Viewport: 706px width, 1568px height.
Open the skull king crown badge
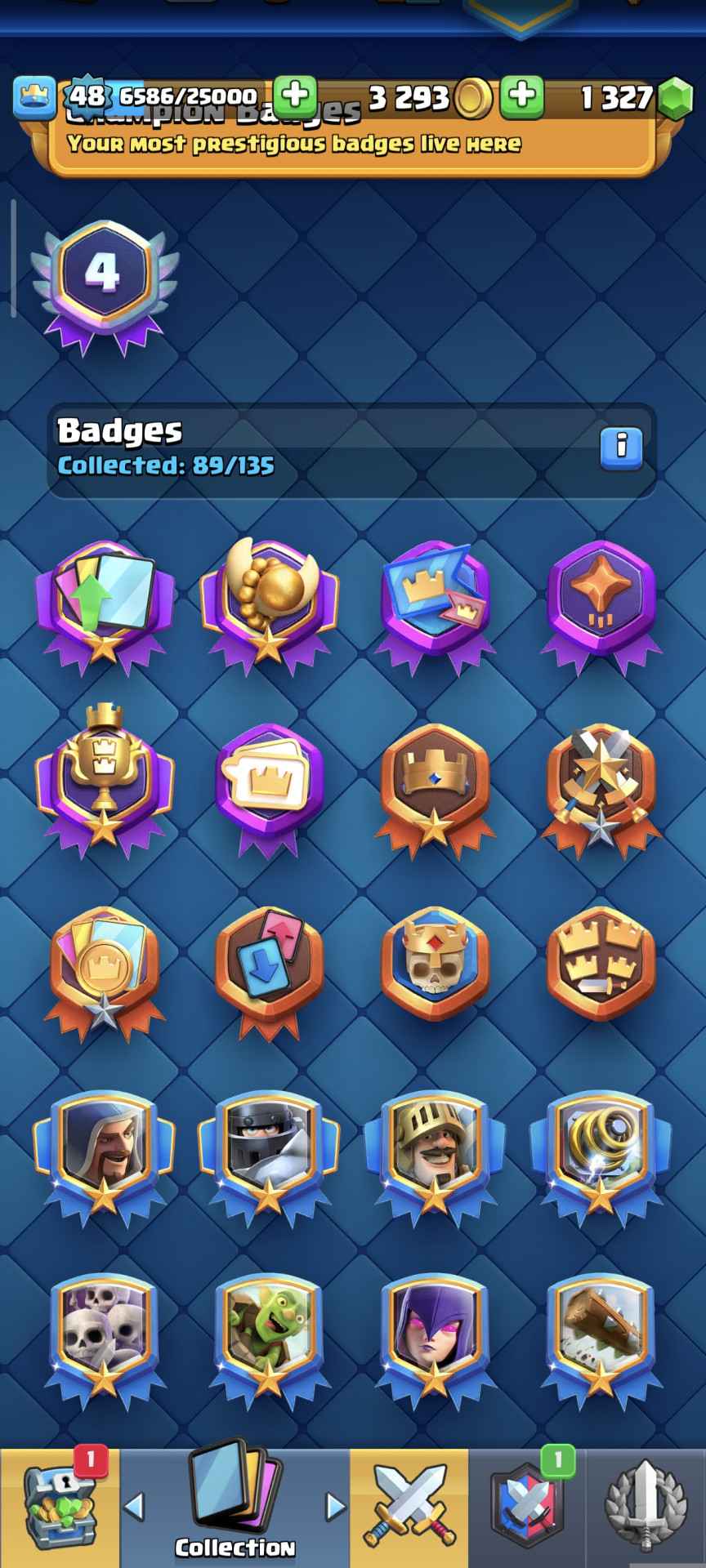[435, 962]
